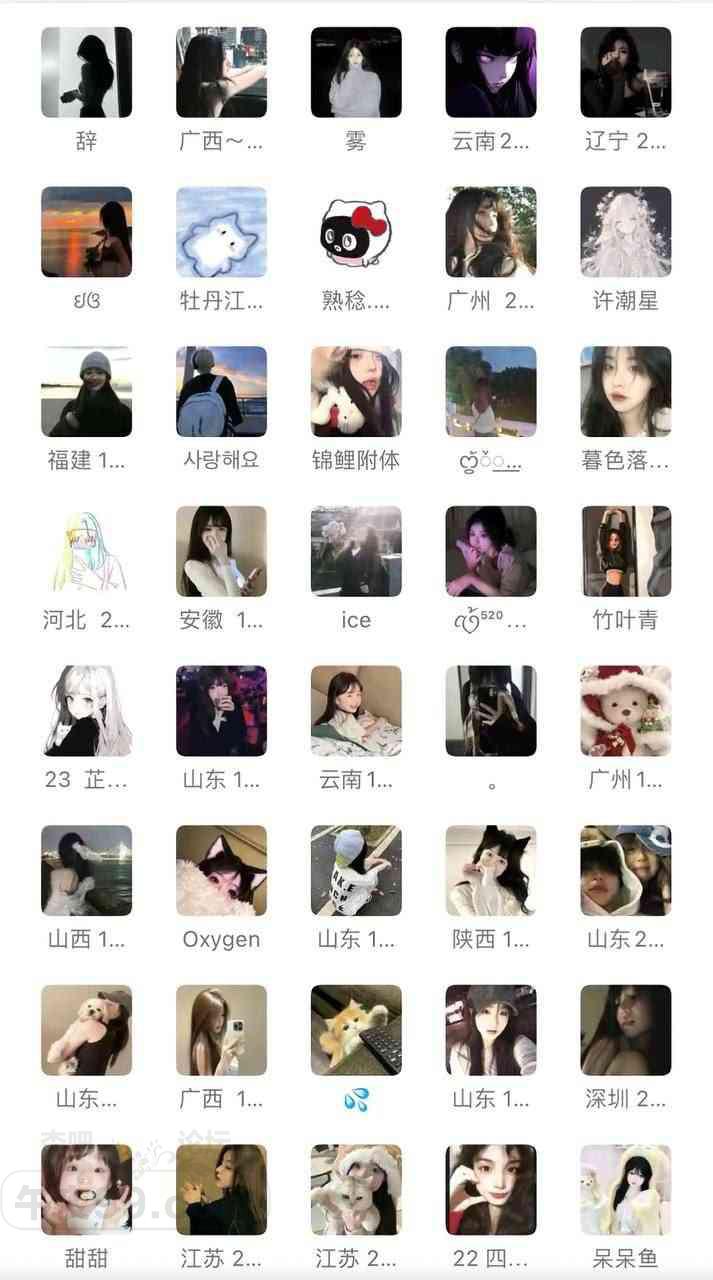Tap the member starting with 河北
The width and height of the screenshot is (713, 1280).
[86, 552]
